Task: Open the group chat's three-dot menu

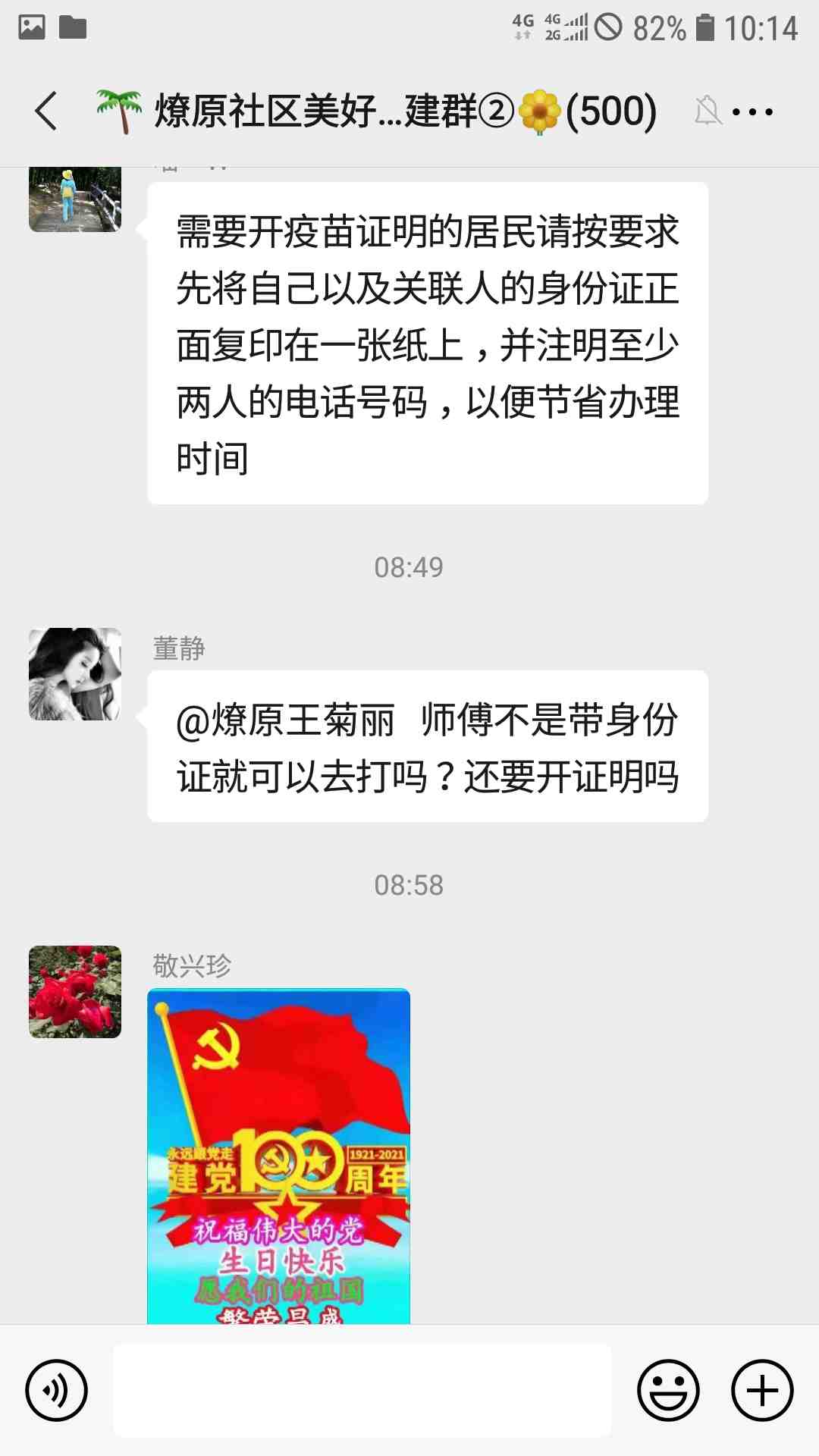Action: 752,112
